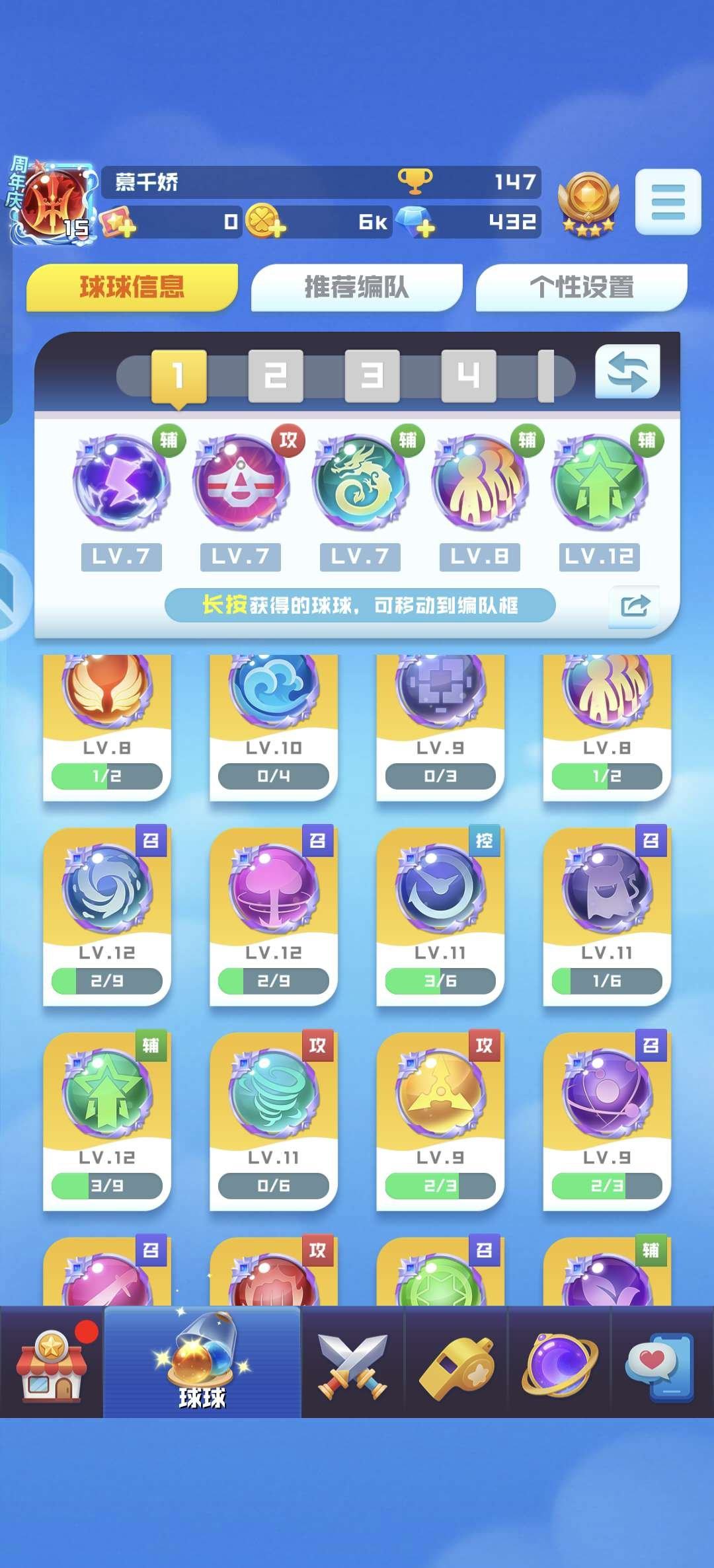Tap the swap arrows button
The image size is (714, 1568).
coord(627,373)
